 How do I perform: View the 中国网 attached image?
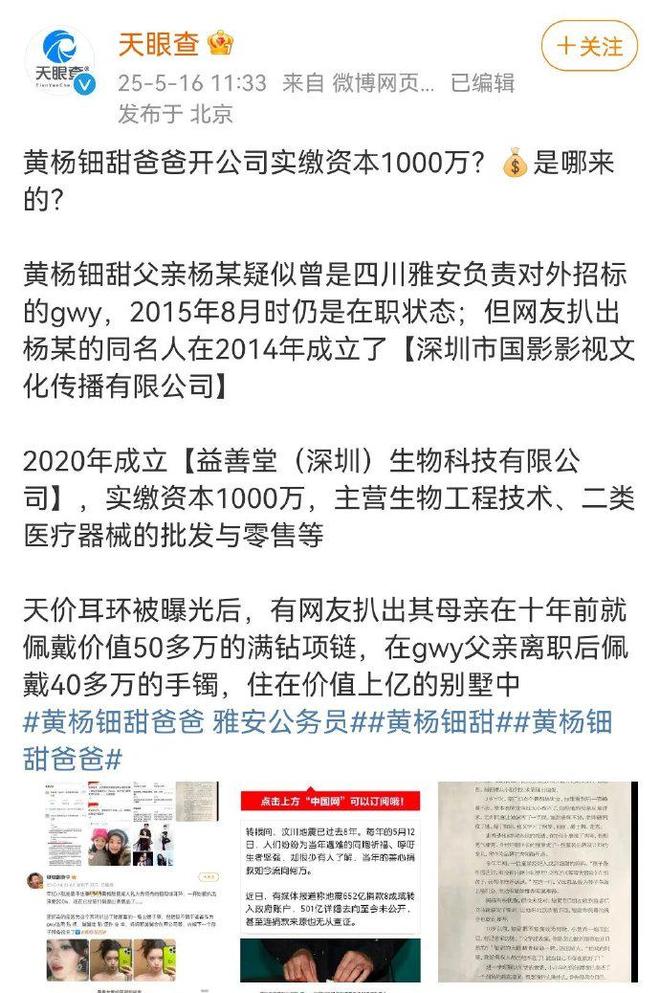pyautogui.click(x=330, y=884)
